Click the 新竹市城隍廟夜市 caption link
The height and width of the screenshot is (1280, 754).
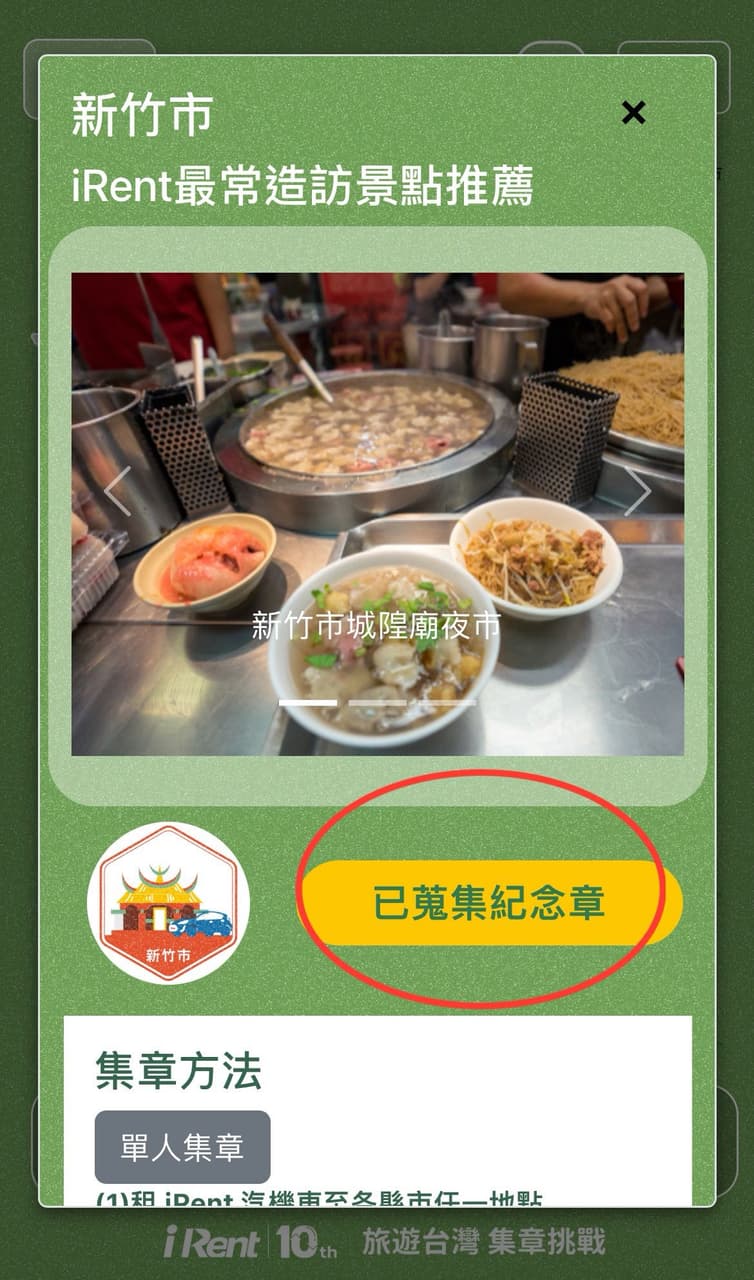point(378,628)
